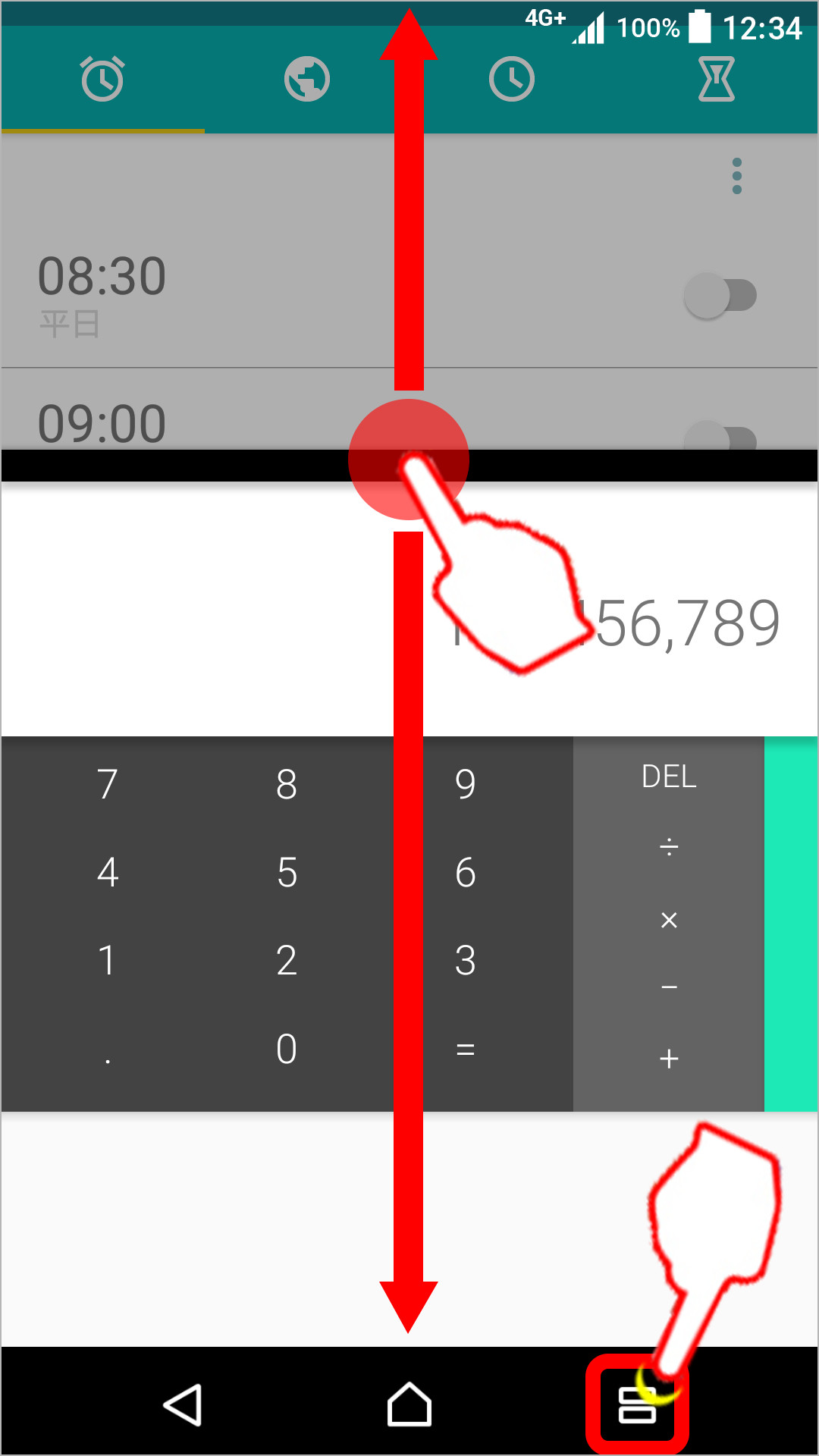The height and width of the screenshot is (1456, 819).
Task: Enable the 08:30 alarm switch
Action: click(x=720, y=296)
